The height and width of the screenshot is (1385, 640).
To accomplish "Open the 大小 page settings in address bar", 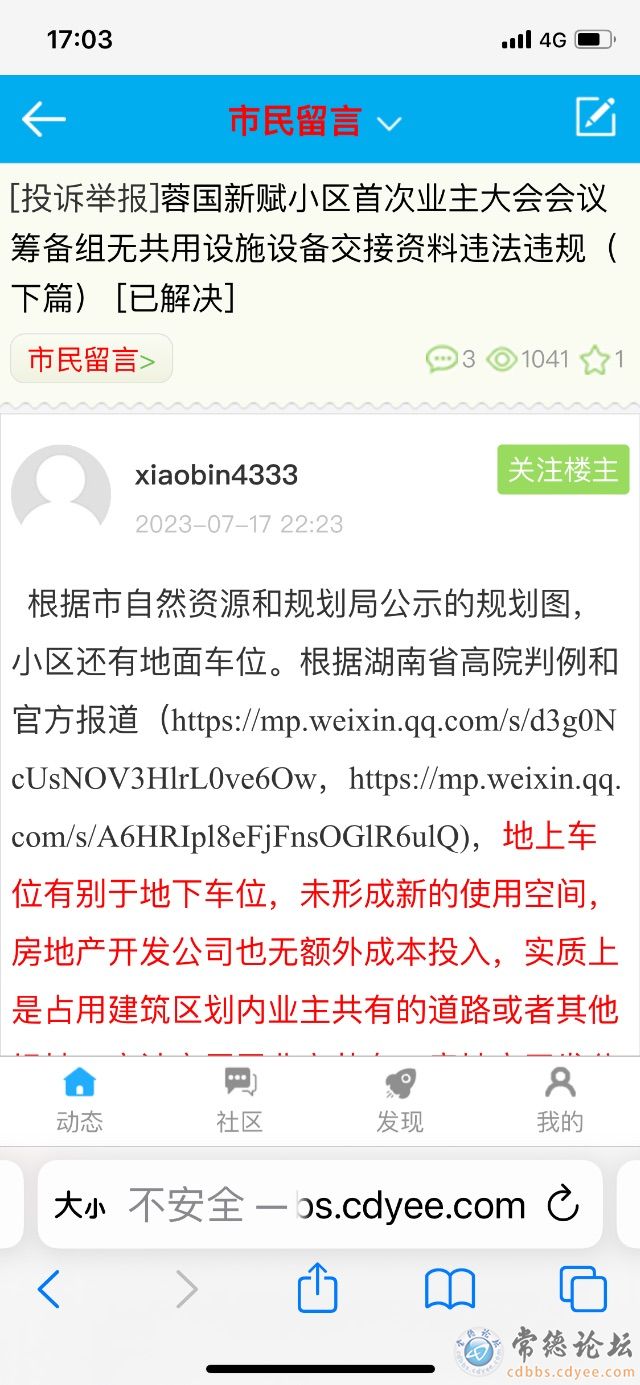I will [79, 1206].
